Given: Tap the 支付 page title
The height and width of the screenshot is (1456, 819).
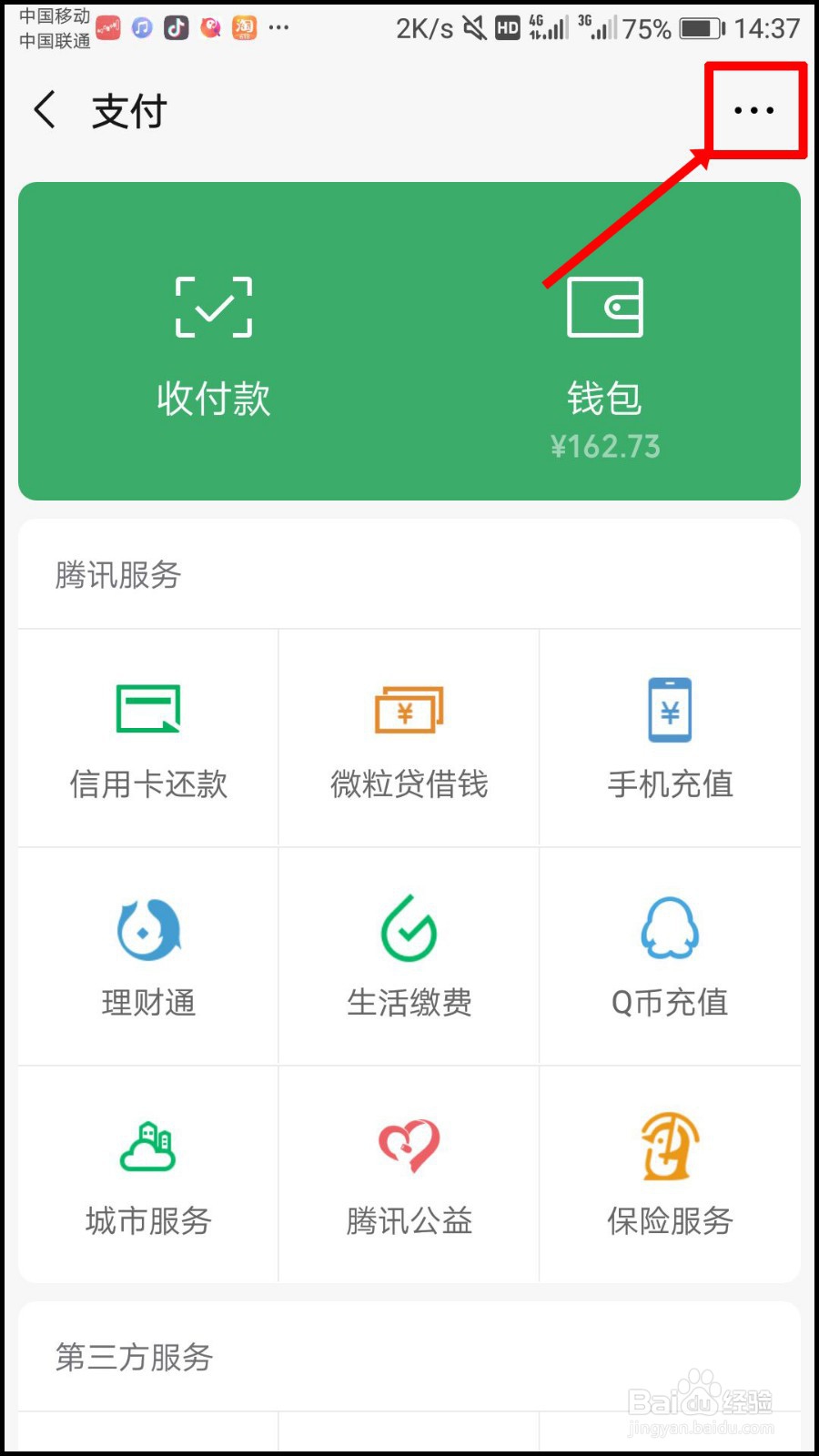Looking at the screenshot, I should point(127,109).
